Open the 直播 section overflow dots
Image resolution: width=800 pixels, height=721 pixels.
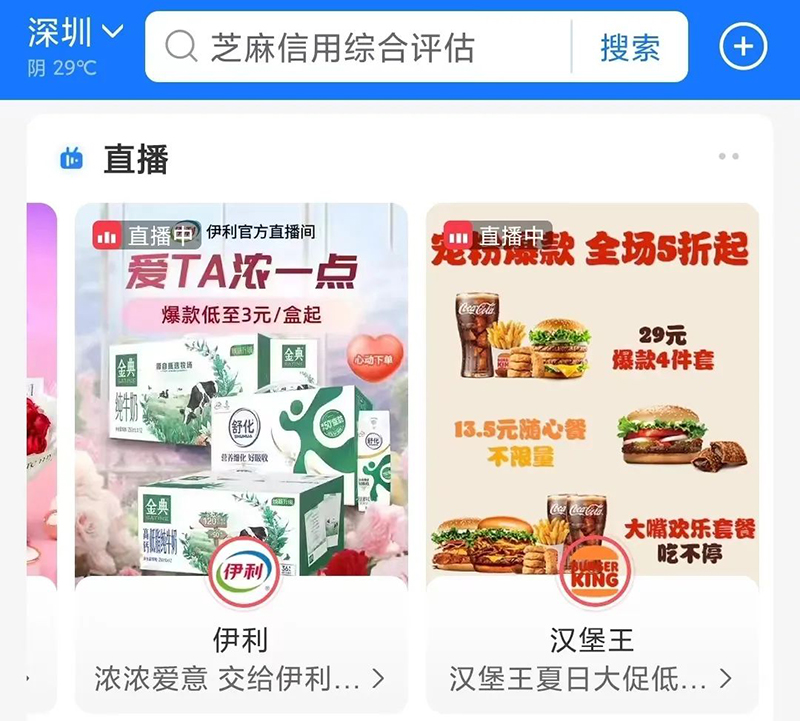click(x=729, y=157)
